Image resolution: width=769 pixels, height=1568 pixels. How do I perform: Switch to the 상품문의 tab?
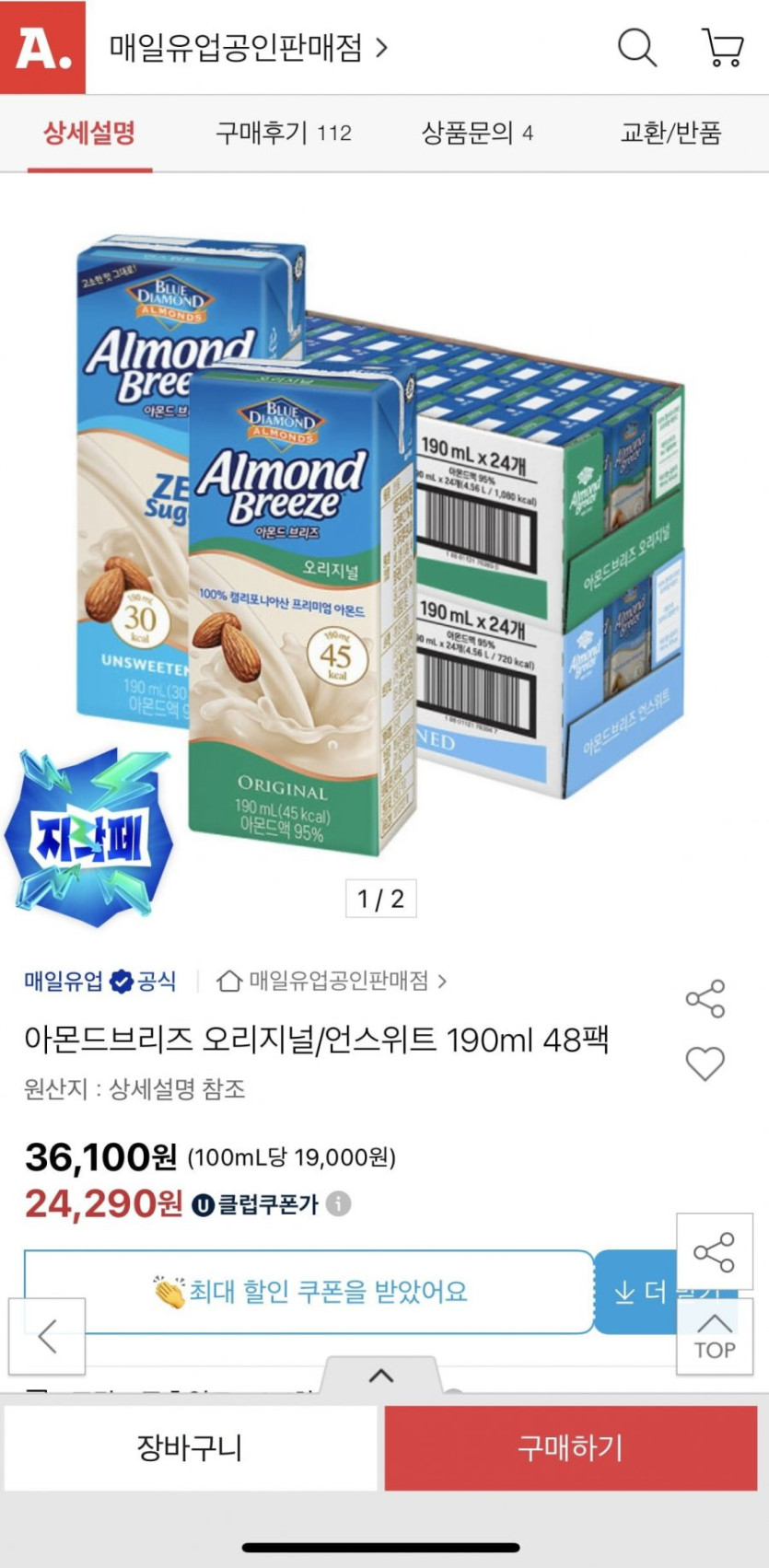[x=476, y=134]
